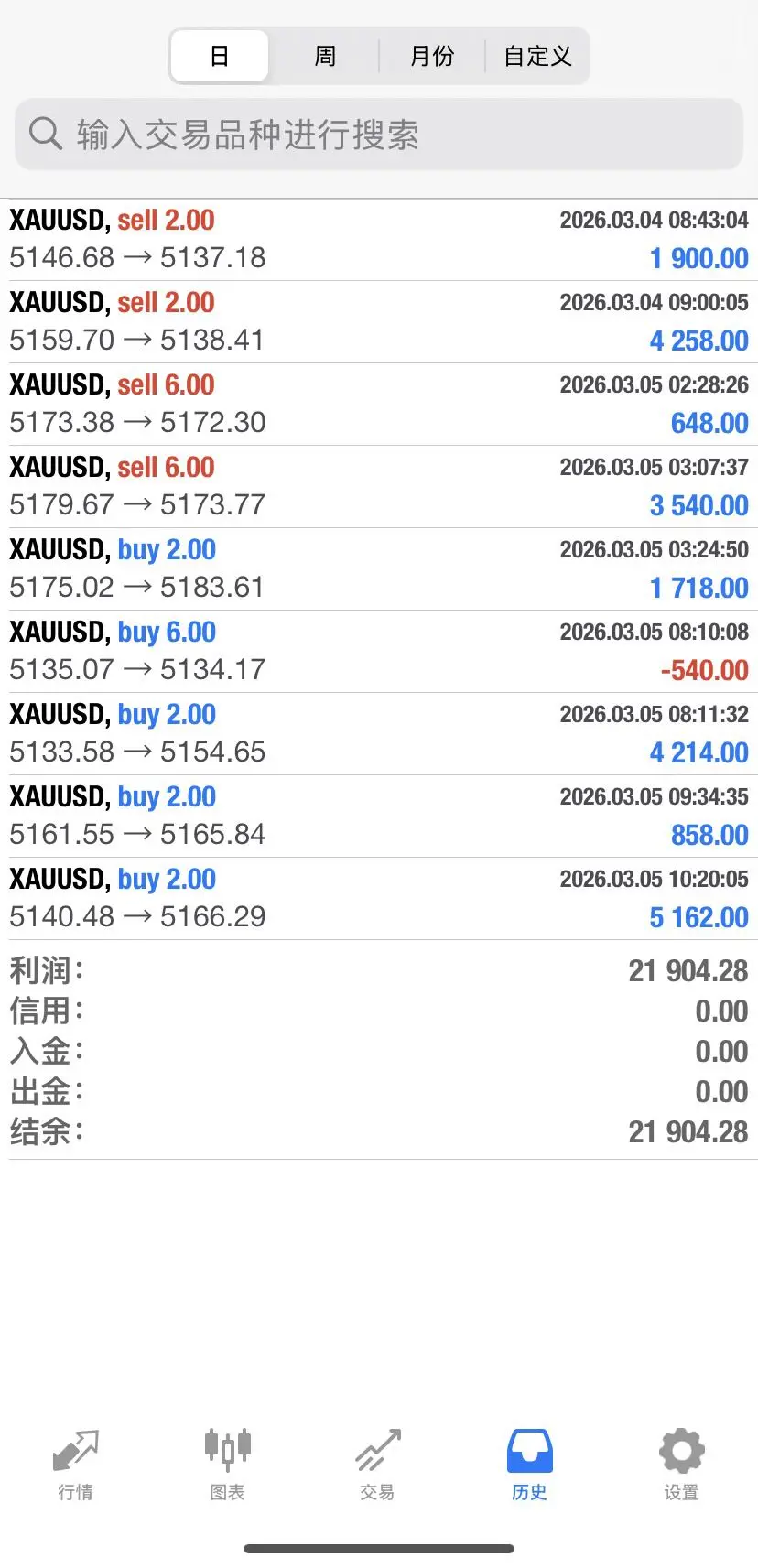Image resolution: width=758 pixels, height=1568 pixels.
Task: Open the 交易 trade tab
Action: 377,1464
